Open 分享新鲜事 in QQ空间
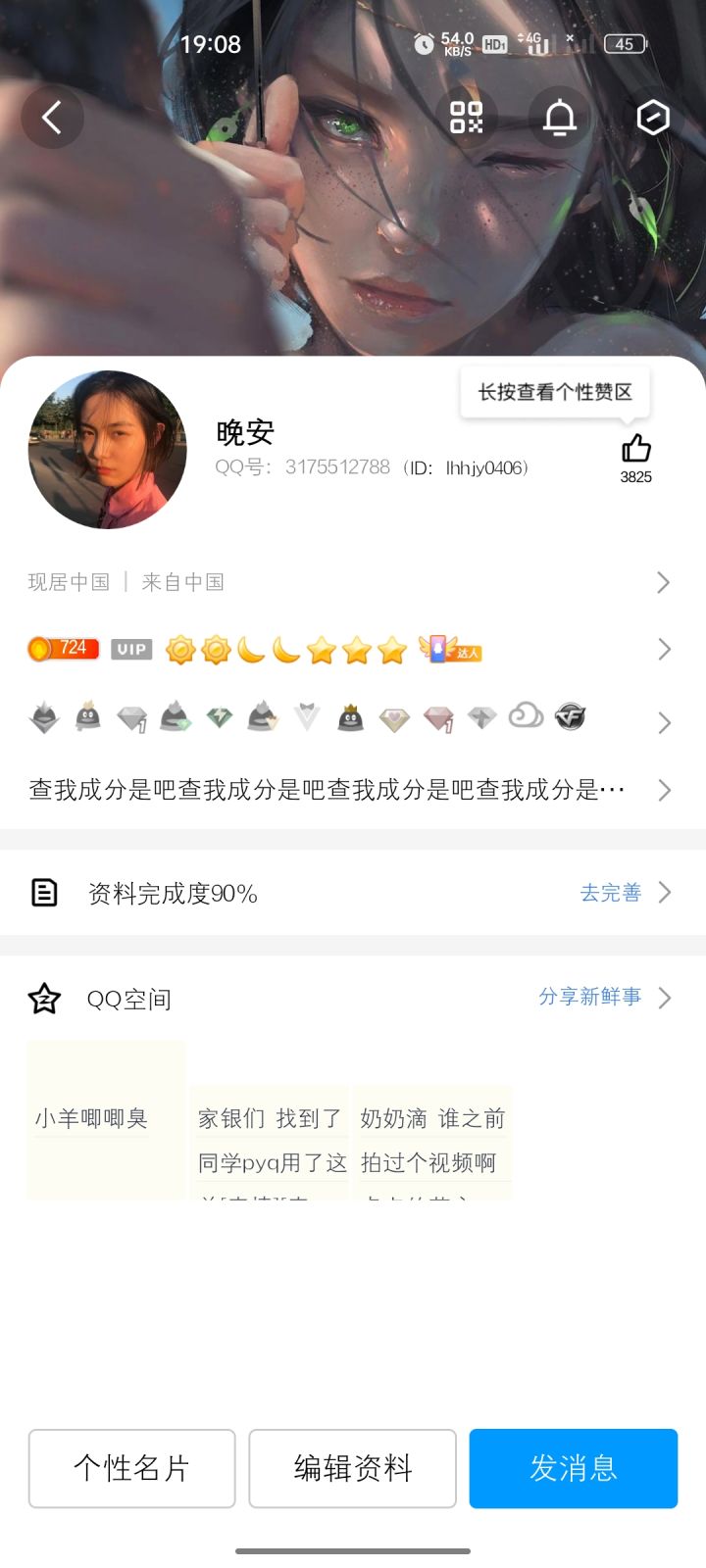706x1568 pixels. pos(590,997)
